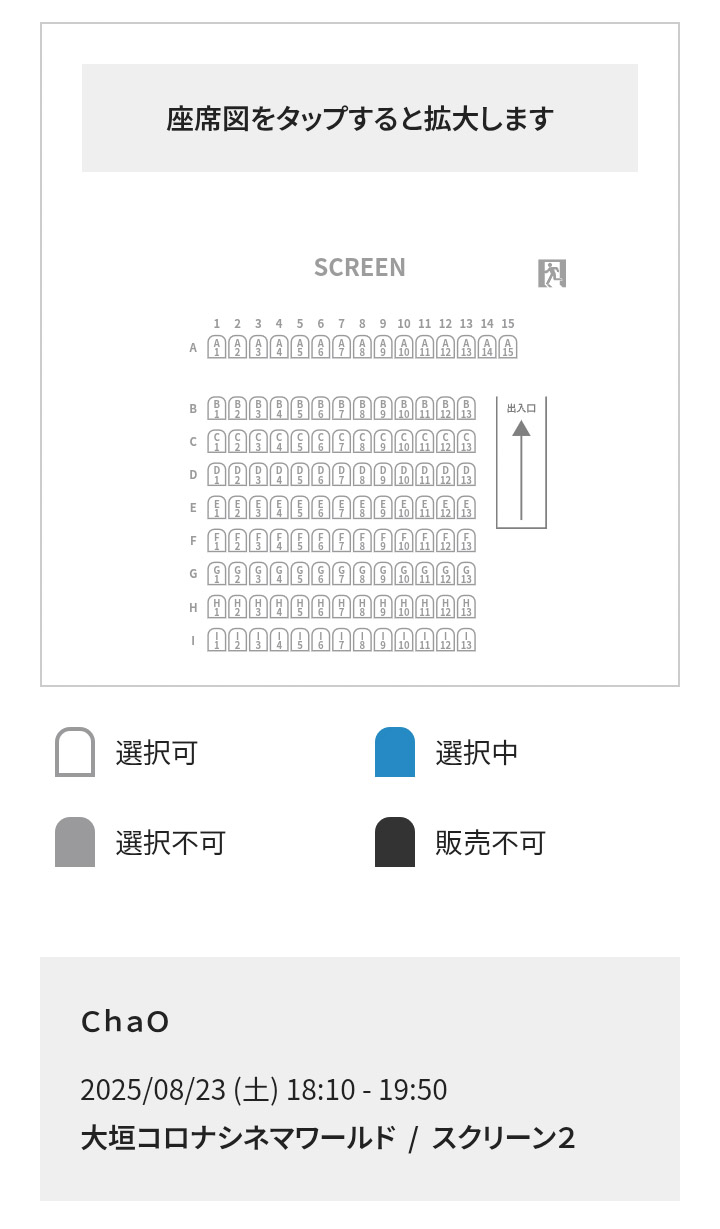The width and height of the screenshot is (720, 1229).
Task: Pick seat A8 in the front row
Action: tap(362, 347)
